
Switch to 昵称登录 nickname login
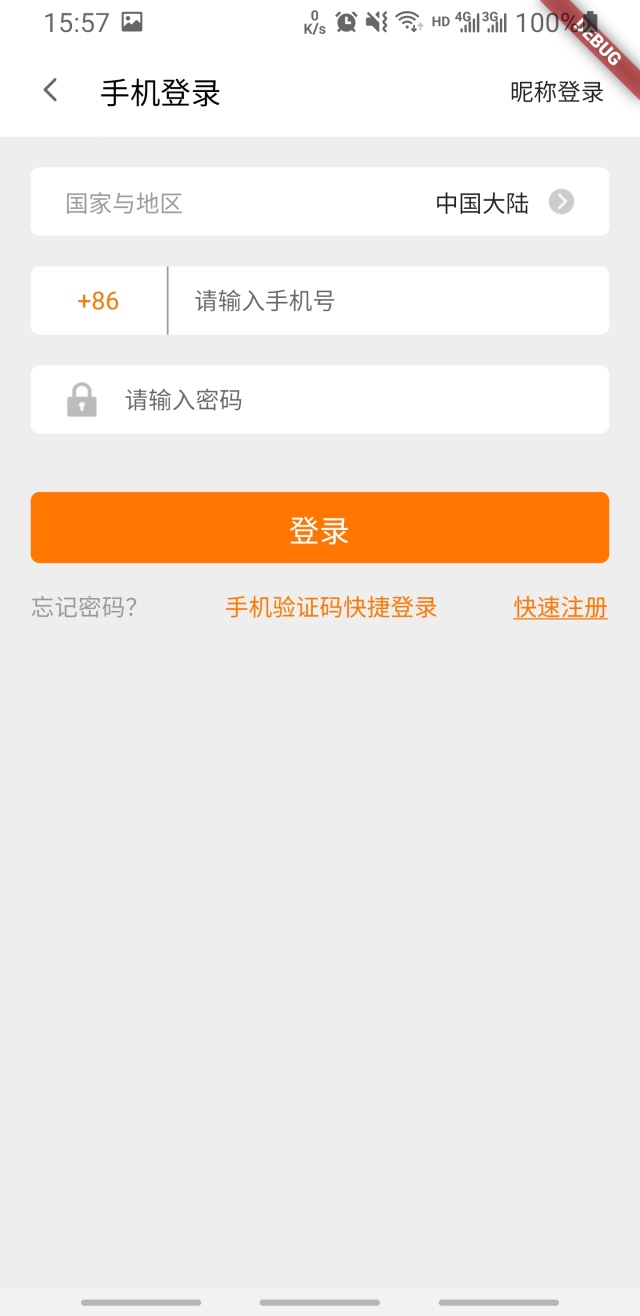tap(557, 93)
